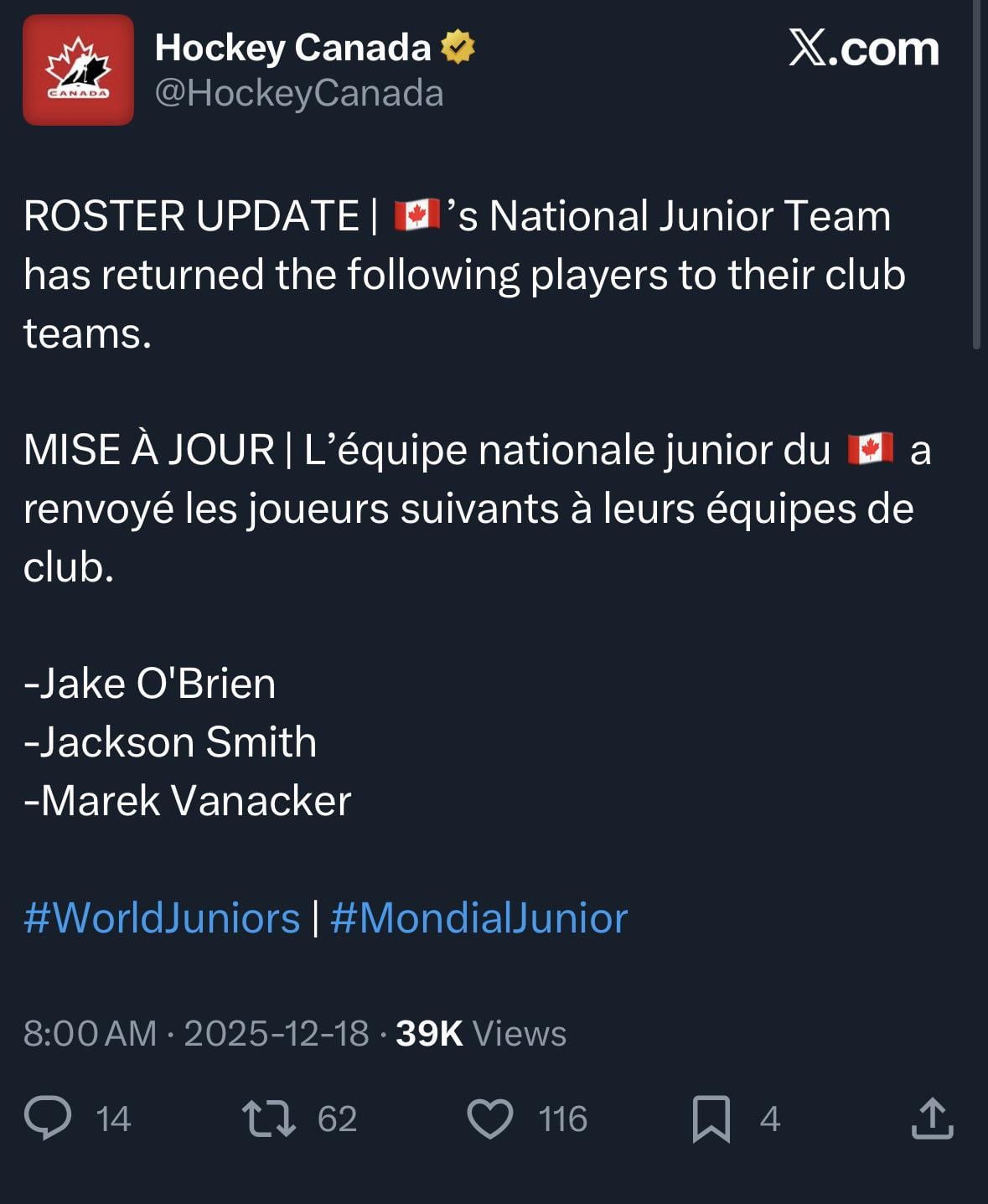The height and width of the screenshot is (1204, 988).
Task: Open Hockey Canada's profile picture
Action: (x=78, y=70)
